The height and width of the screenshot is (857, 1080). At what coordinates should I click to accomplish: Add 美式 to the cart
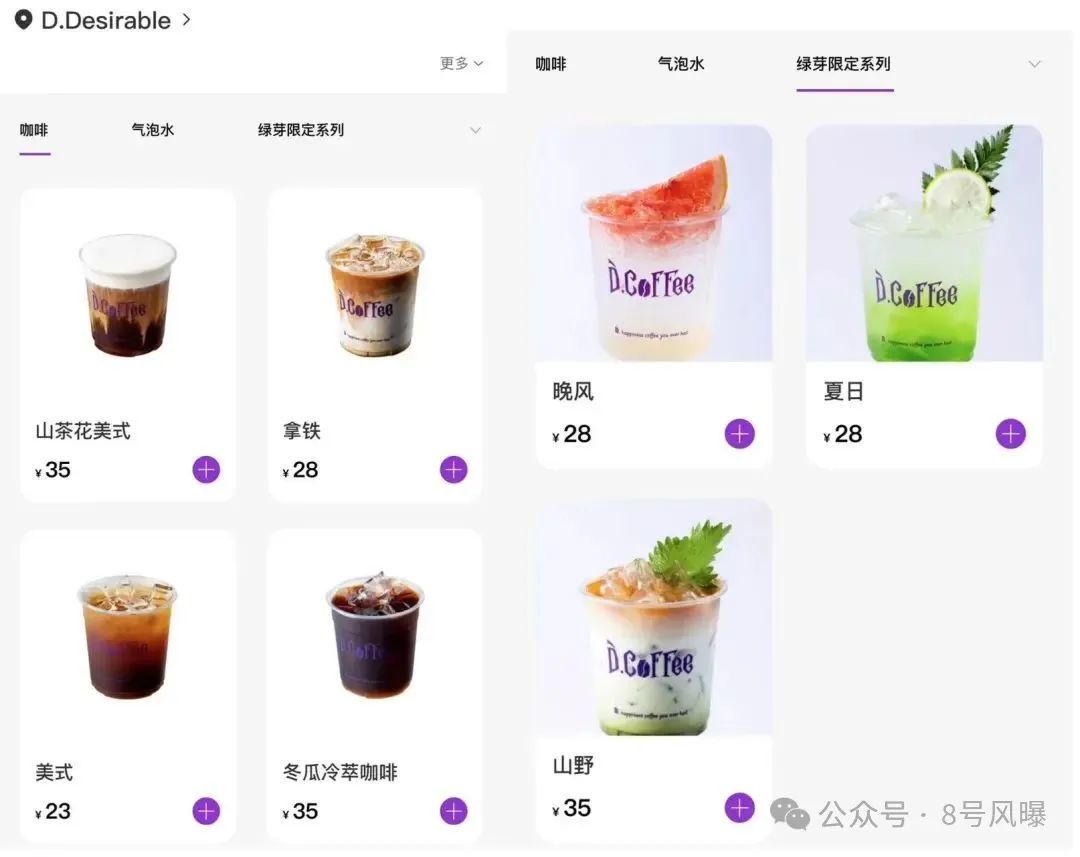pos(206,811)
